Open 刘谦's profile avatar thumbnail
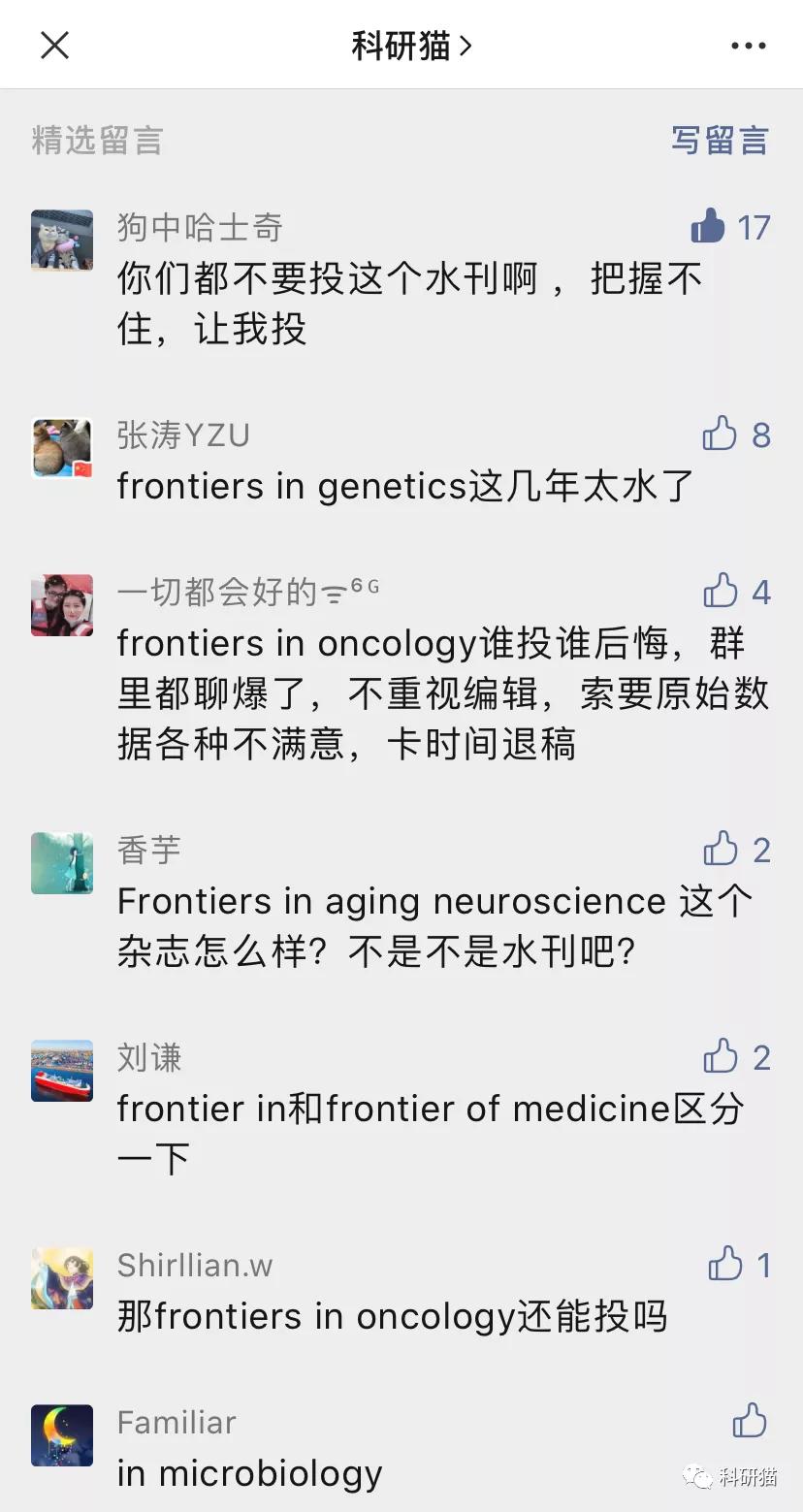The height and width of the screenshot is (1512, 803). pyautogui.click(x=61, y=1071)
